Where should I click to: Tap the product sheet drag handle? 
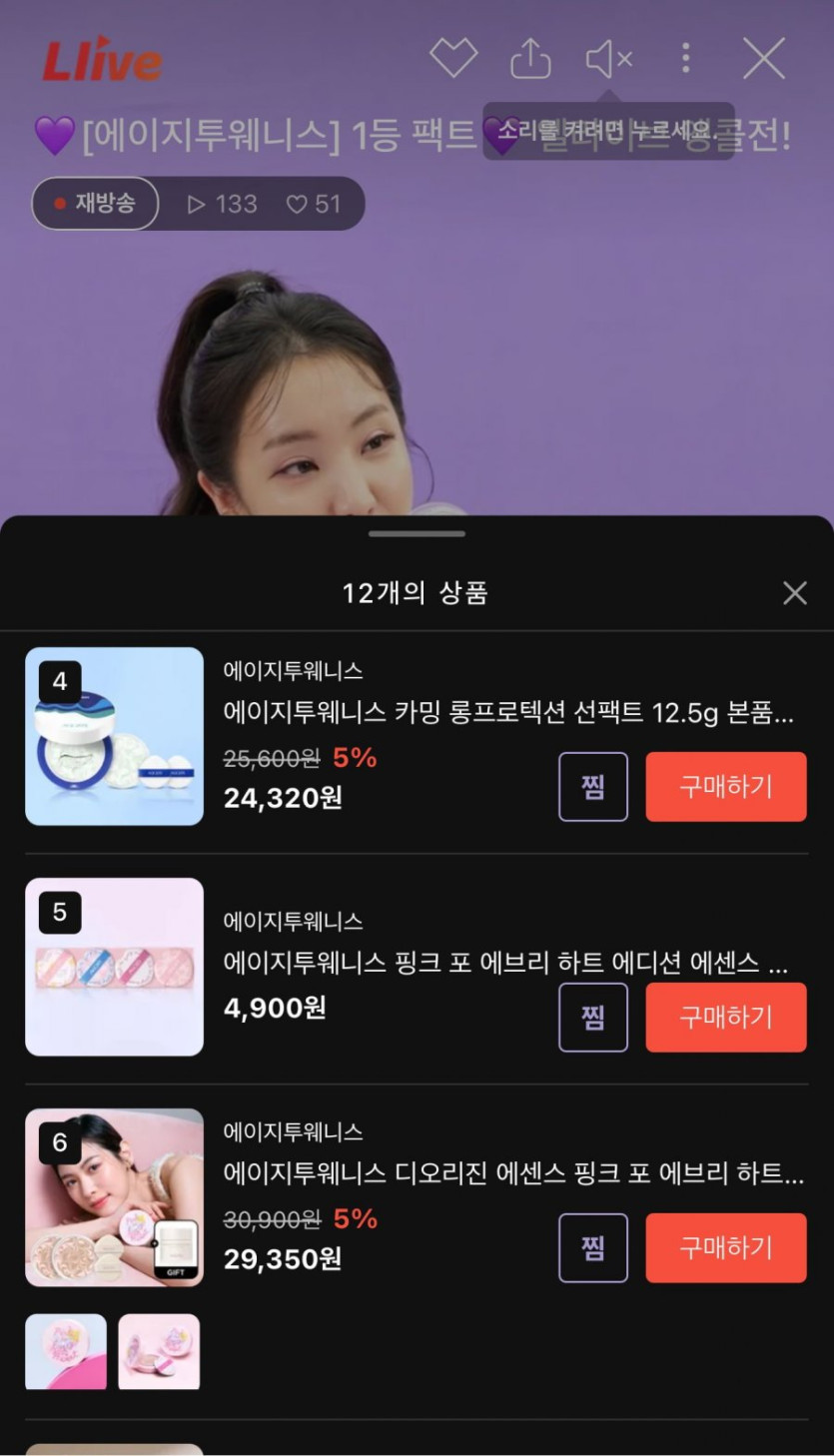[x=417, y=534]
